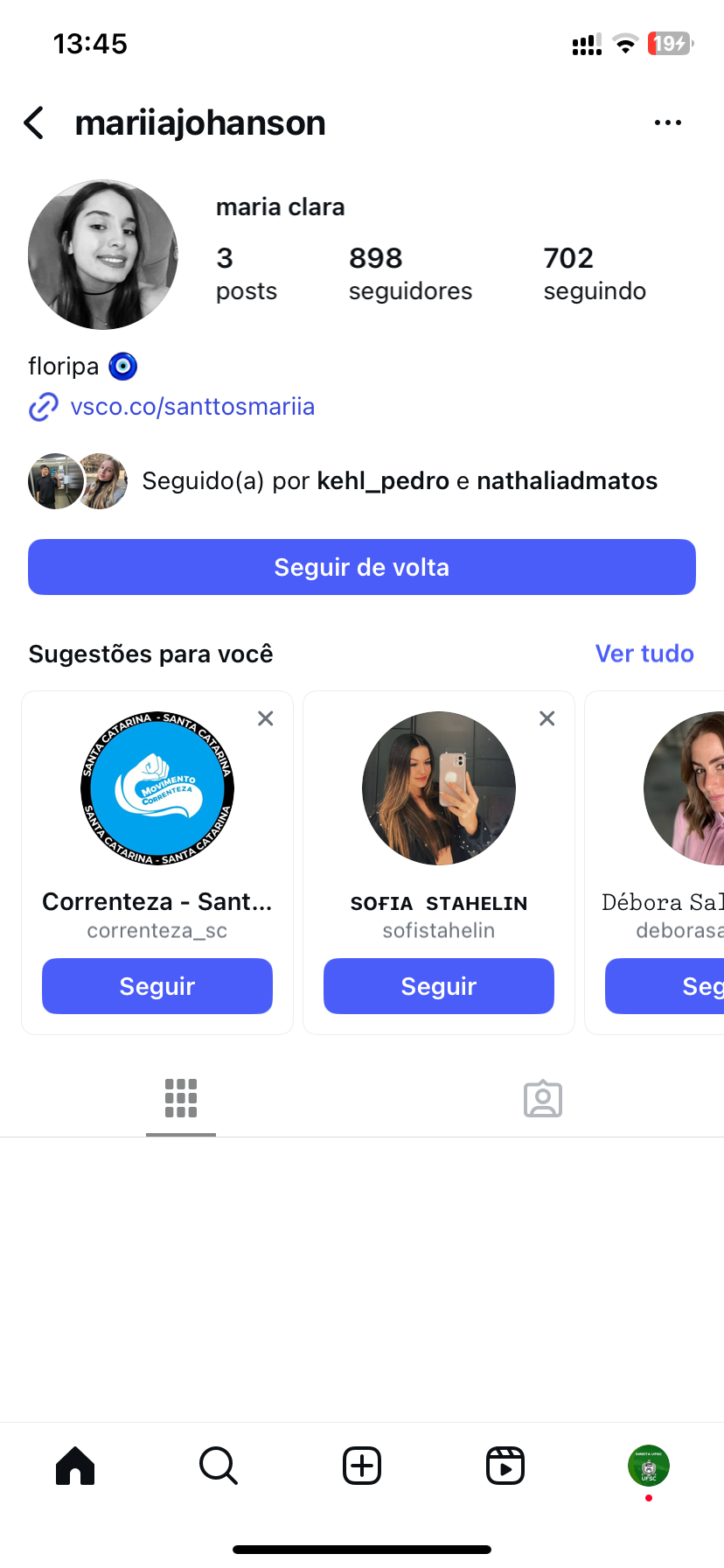
Task: Open Ver tudo suggestions link
Action: click(x=644, y=654)
